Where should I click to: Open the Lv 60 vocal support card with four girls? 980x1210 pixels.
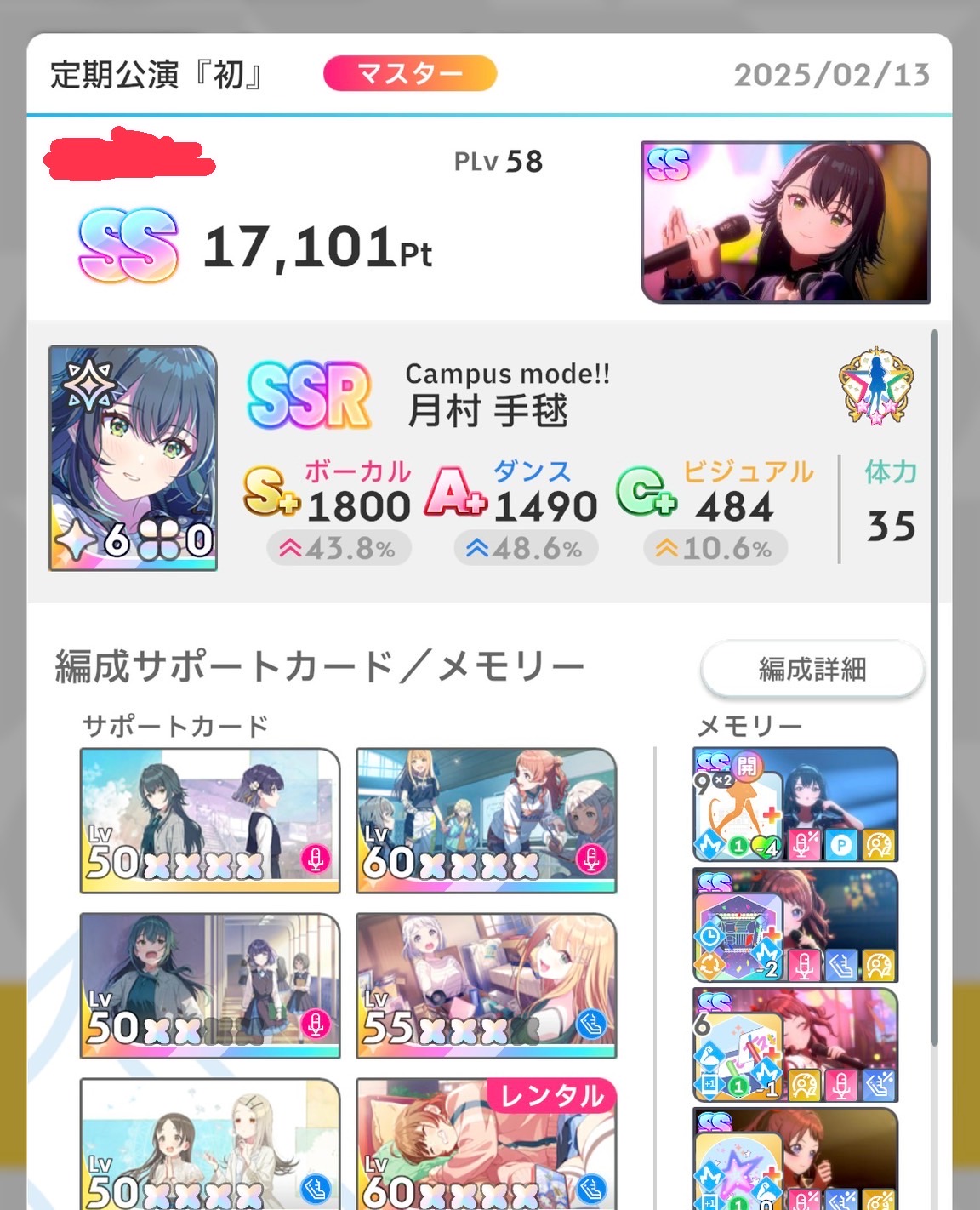486,820
